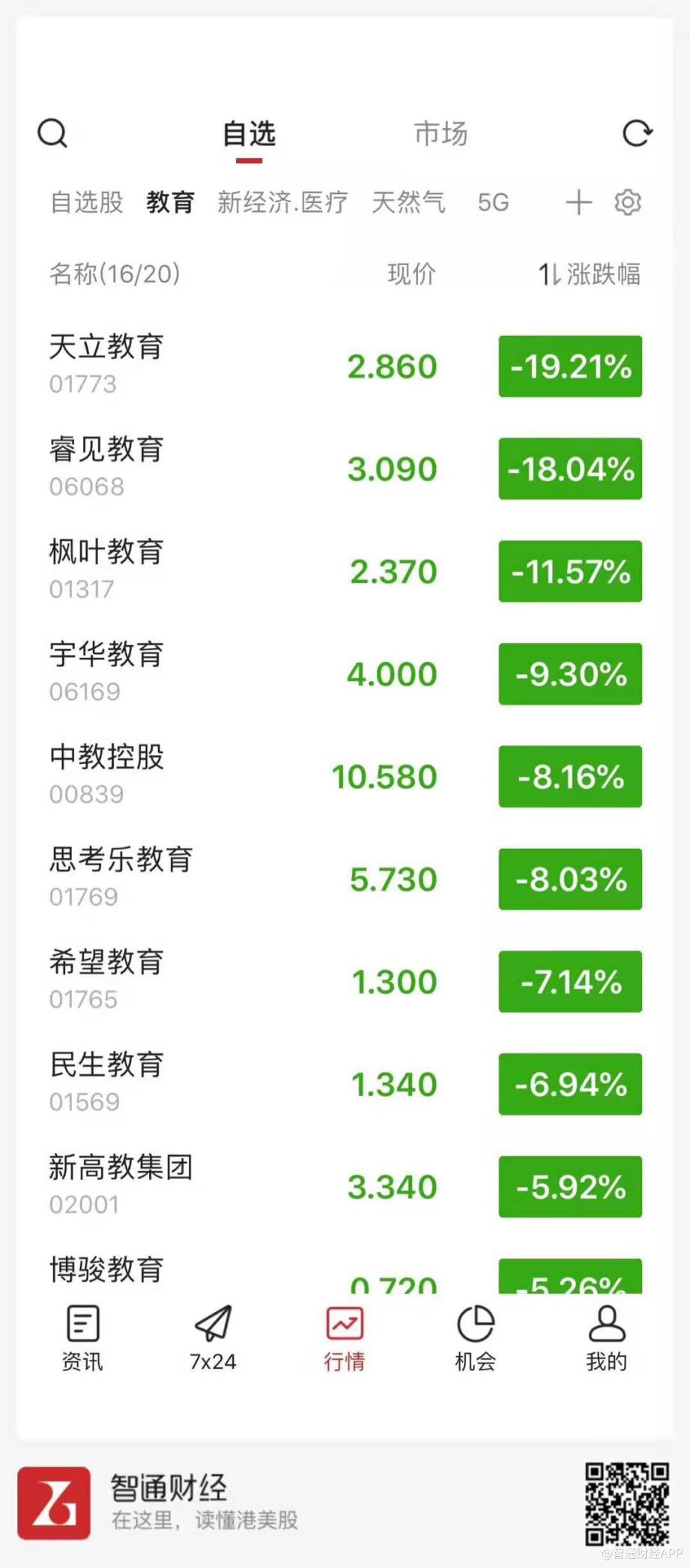Screen dimensions: 690x1568
Task: Go to the 资讯 news tab
Action: pyautogui.click(x=82, y=1339)
